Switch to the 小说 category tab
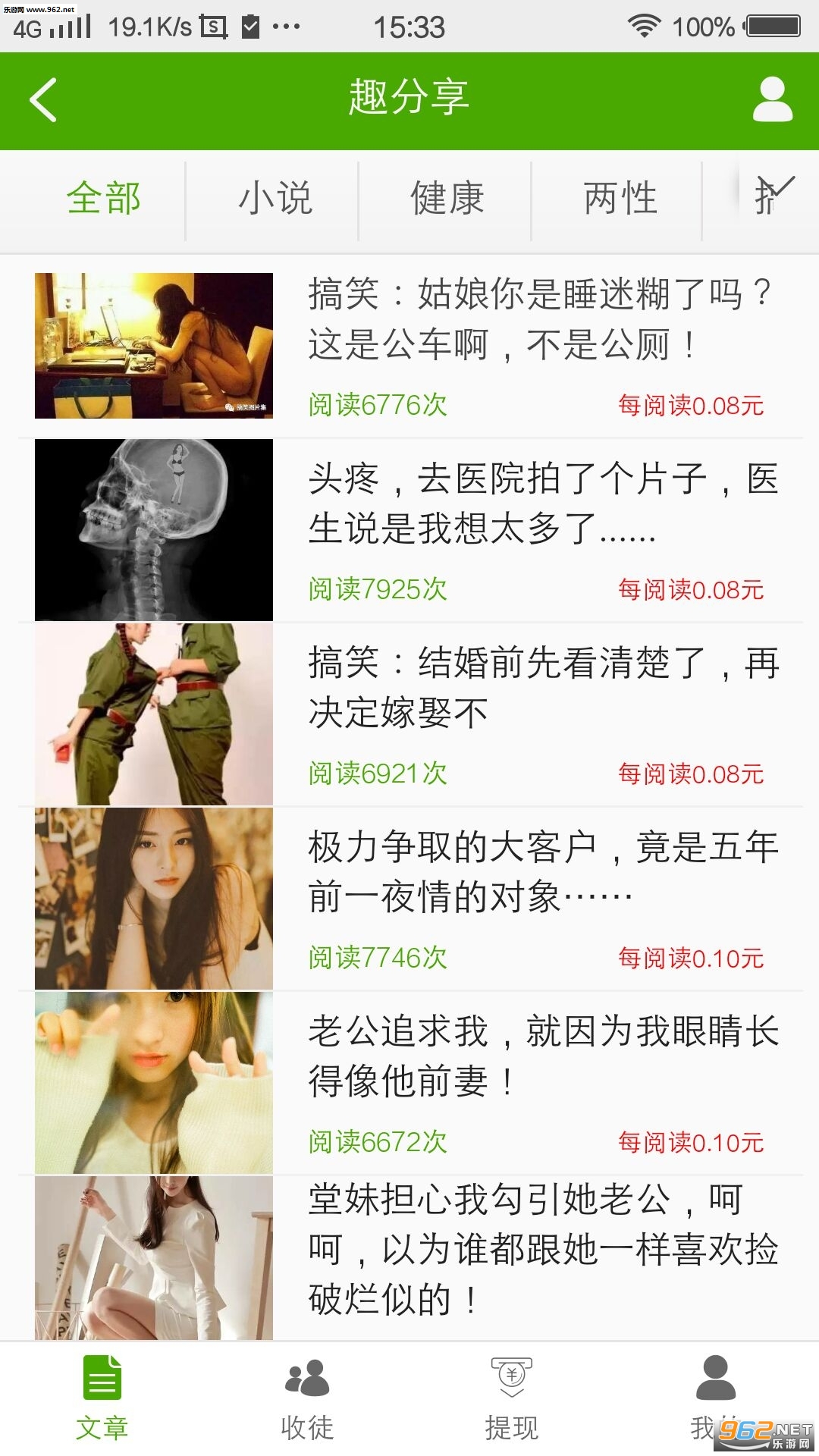 [x=275, y=199]
